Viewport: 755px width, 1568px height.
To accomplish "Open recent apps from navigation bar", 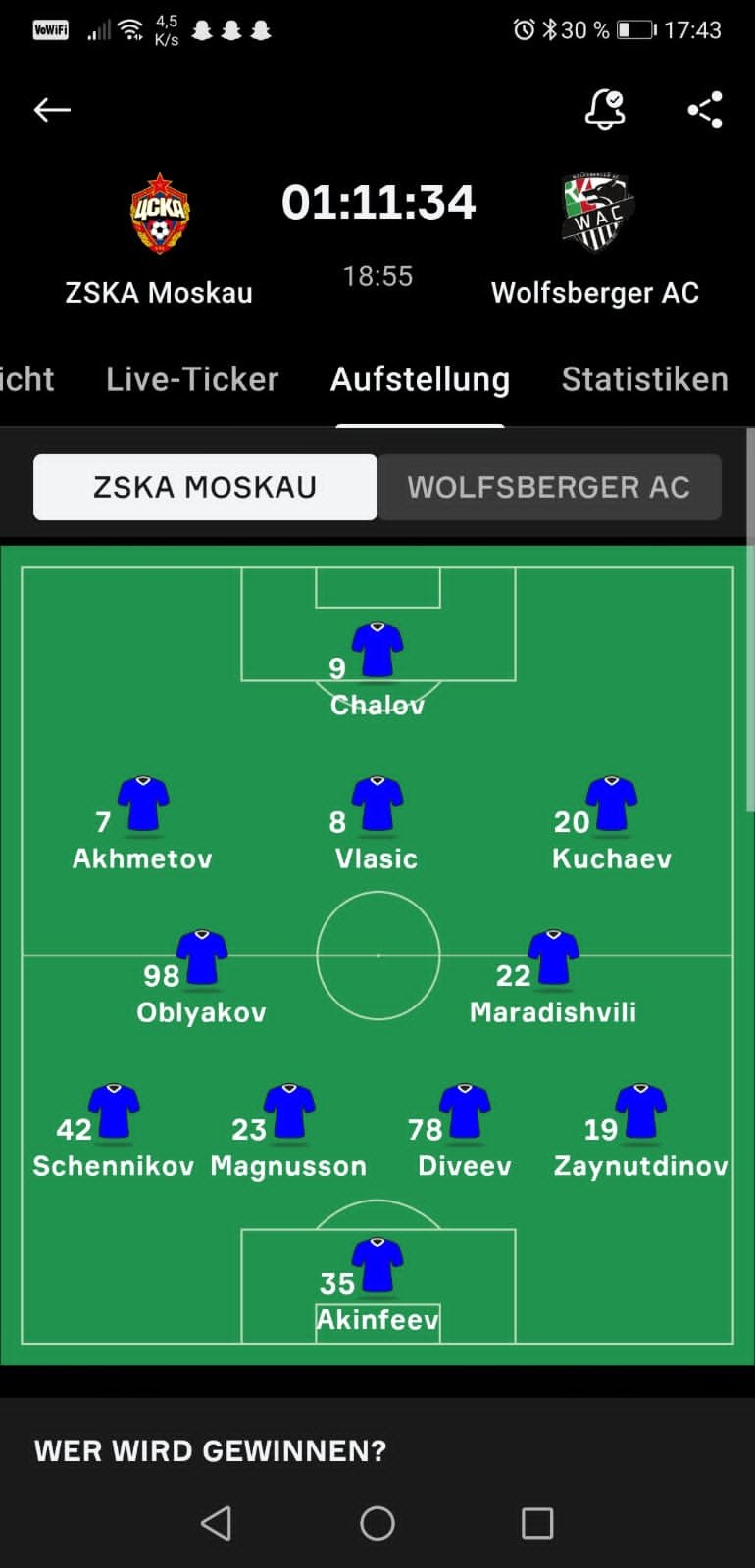I will [x=537, y=1523].
